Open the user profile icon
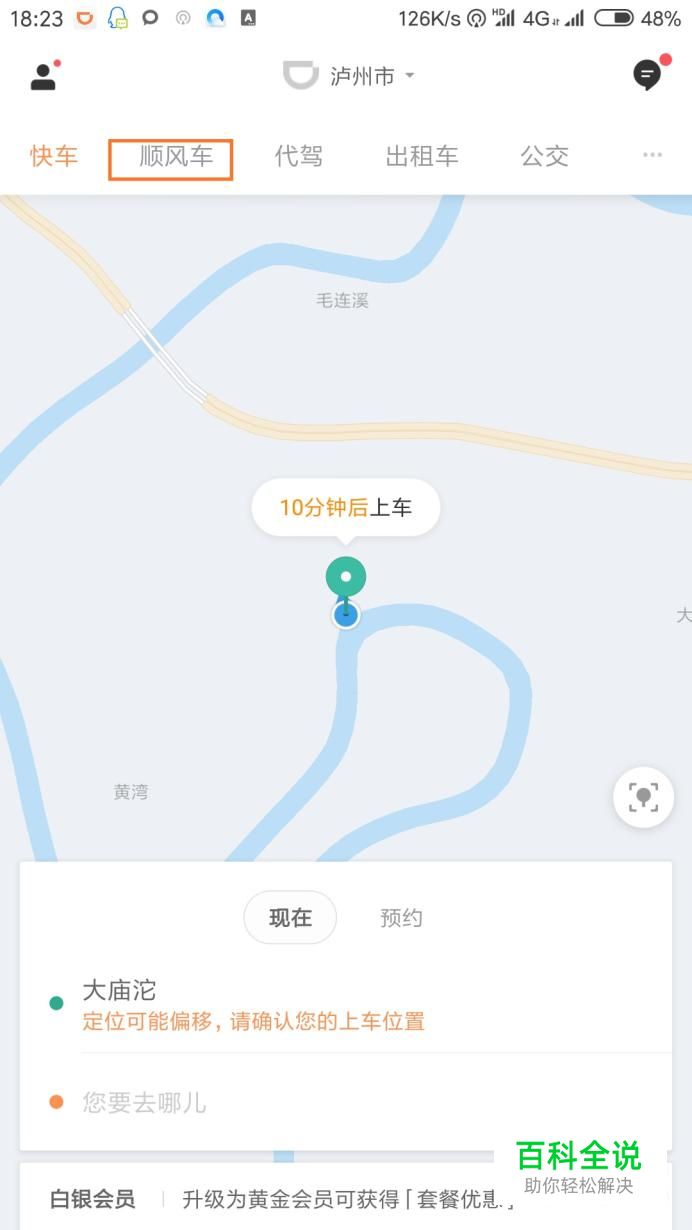Image resolution: width=692 pixels, height=1230 pixels. click(44, 76)
